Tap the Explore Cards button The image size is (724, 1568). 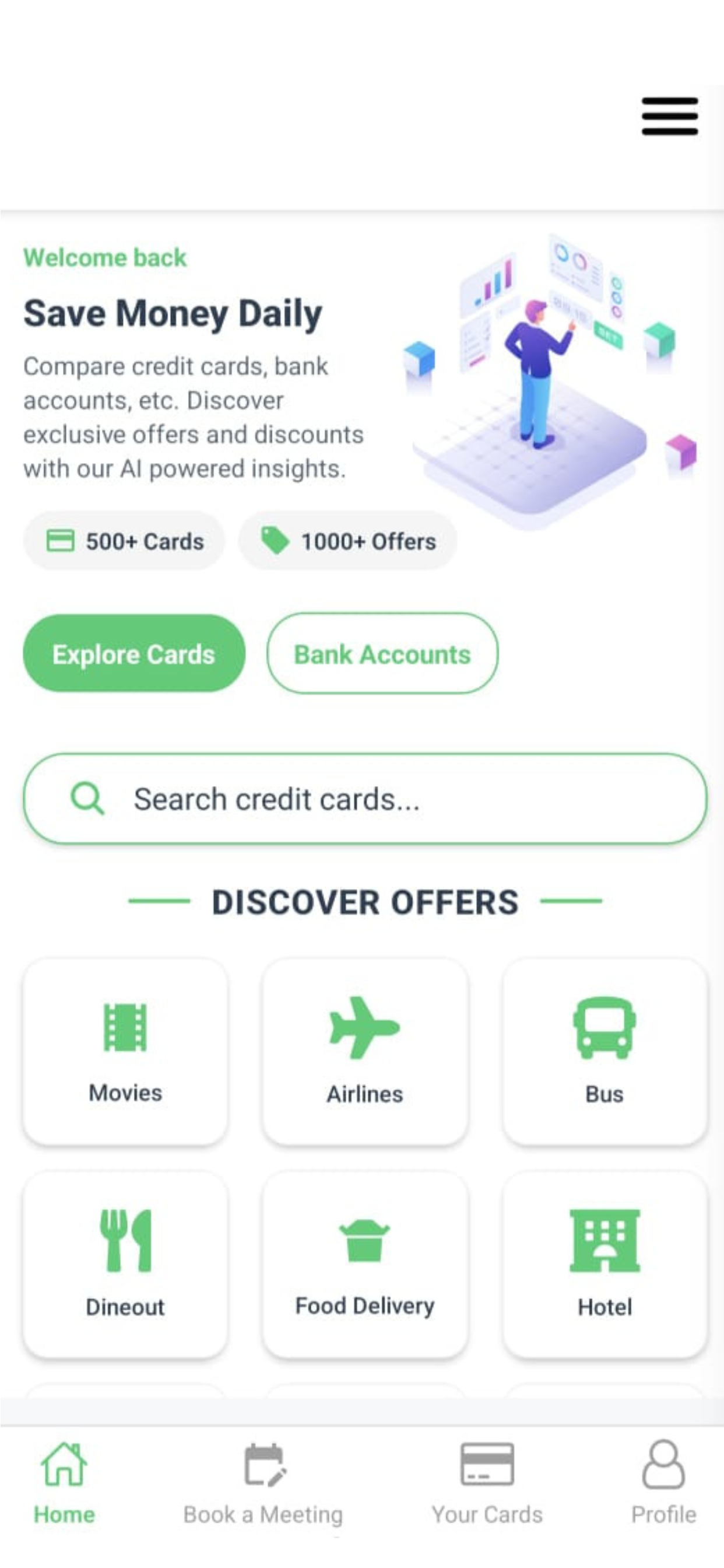pyautogui.click(x=134, y=653)
